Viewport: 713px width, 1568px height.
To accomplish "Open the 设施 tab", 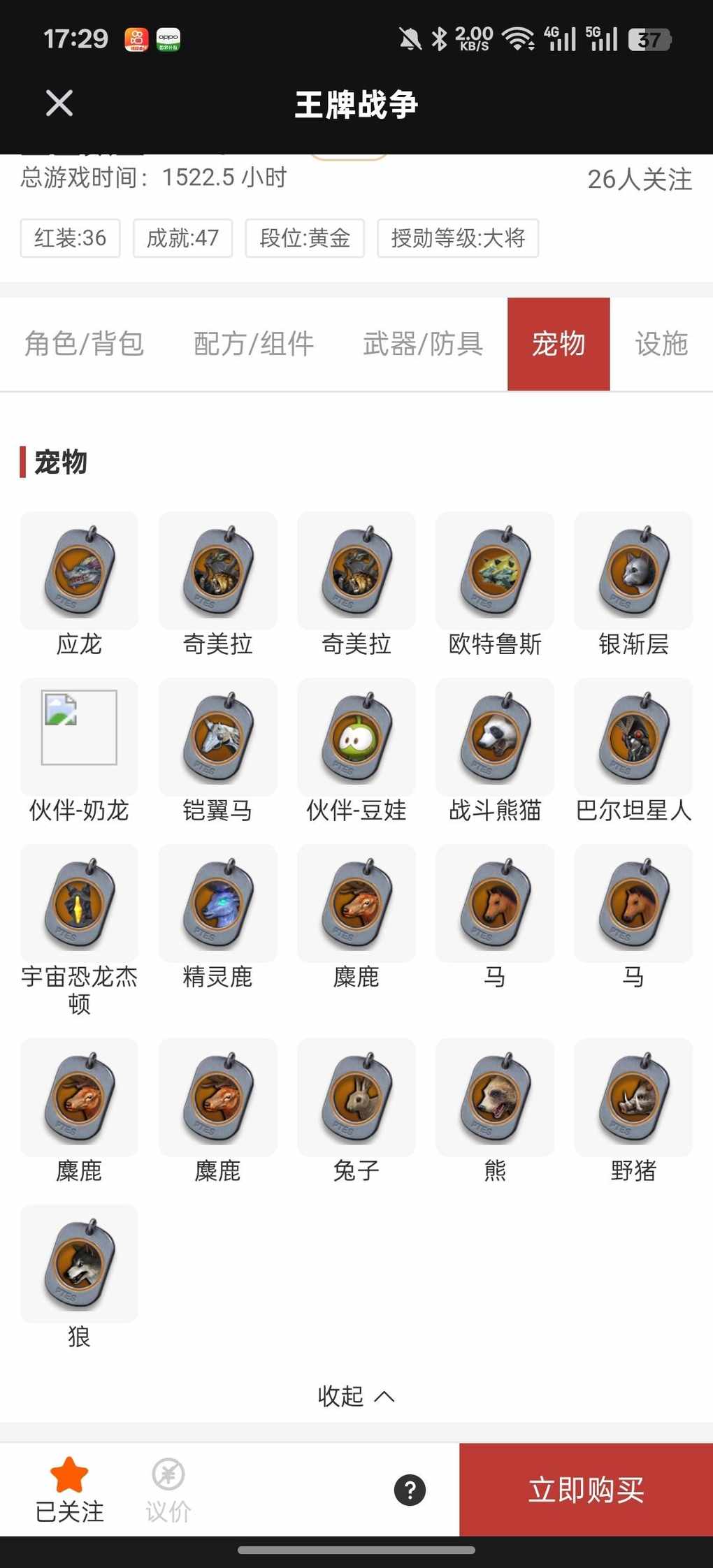I will pos(661,344).
